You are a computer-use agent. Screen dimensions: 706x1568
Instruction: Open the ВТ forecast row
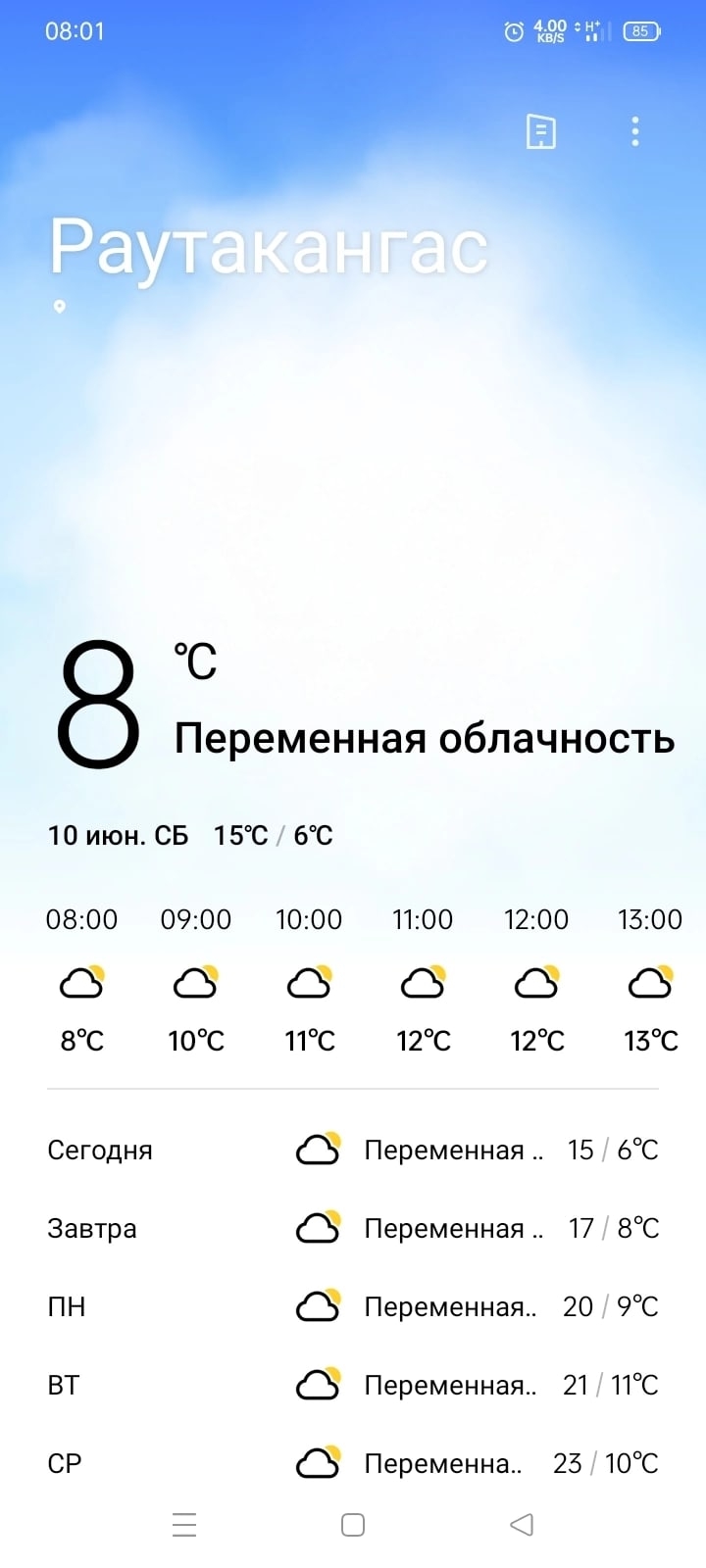[353, 1385]
